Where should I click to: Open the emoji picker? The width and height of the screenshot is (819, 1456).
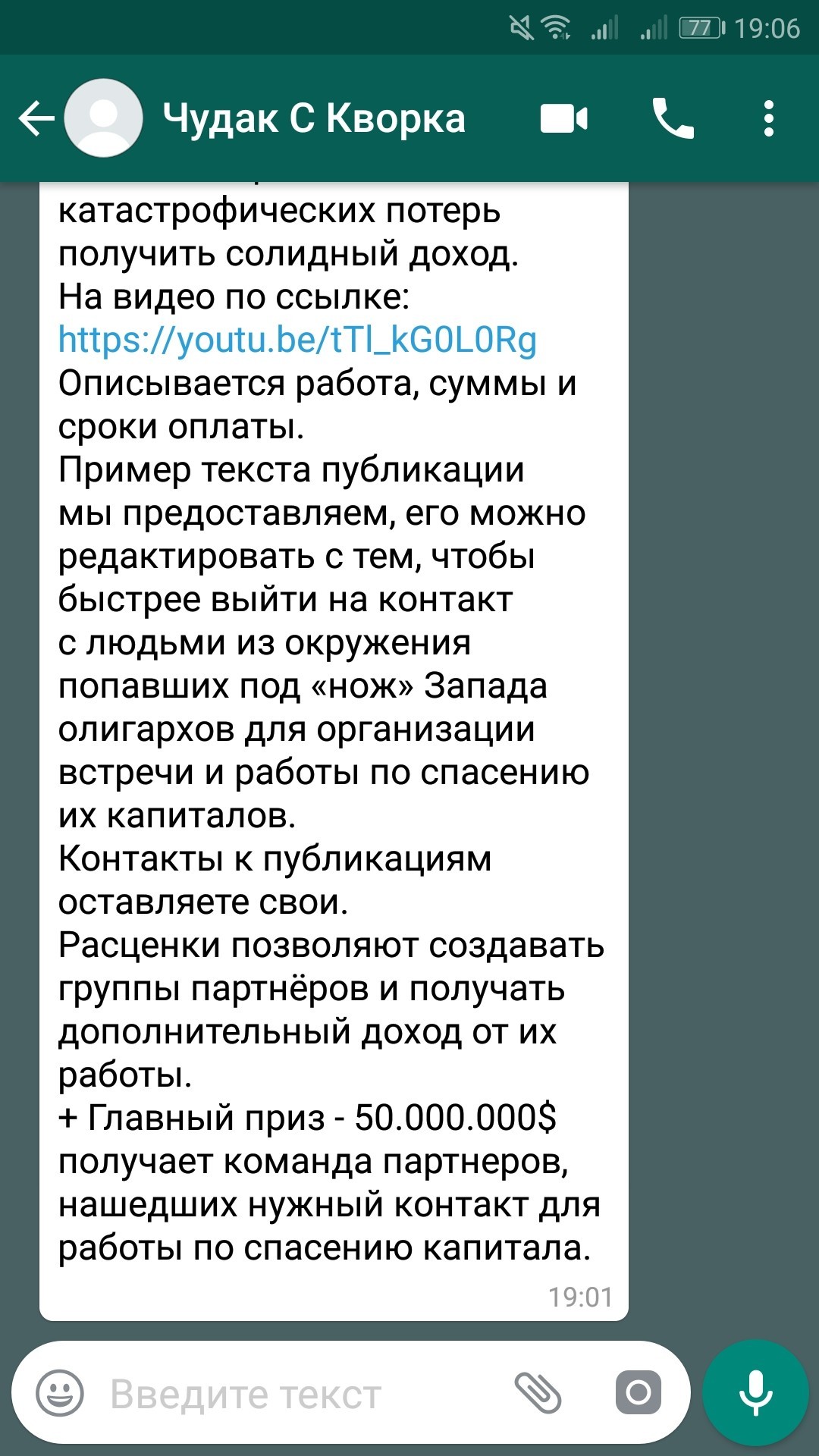[x=60, y=1392]
